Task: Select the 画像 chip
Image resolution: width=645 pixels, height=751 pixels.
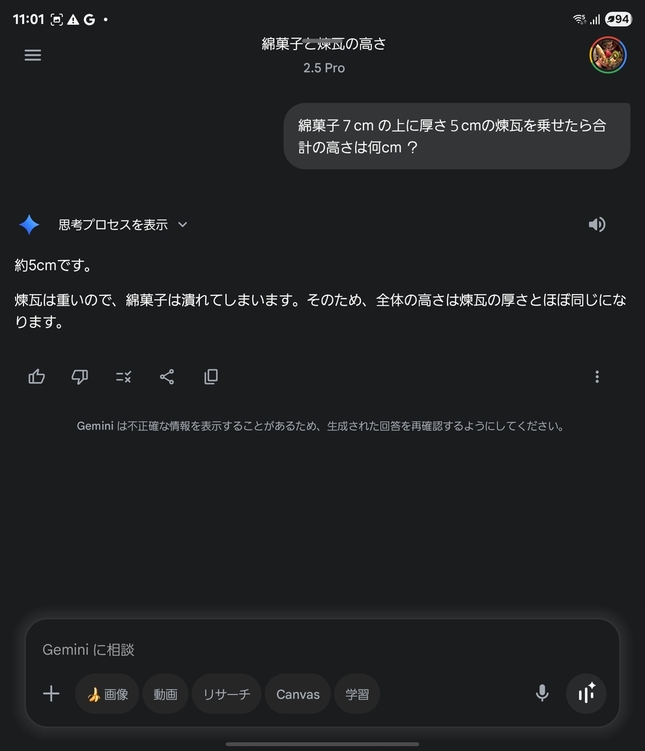Action: [x=107, y=694]
